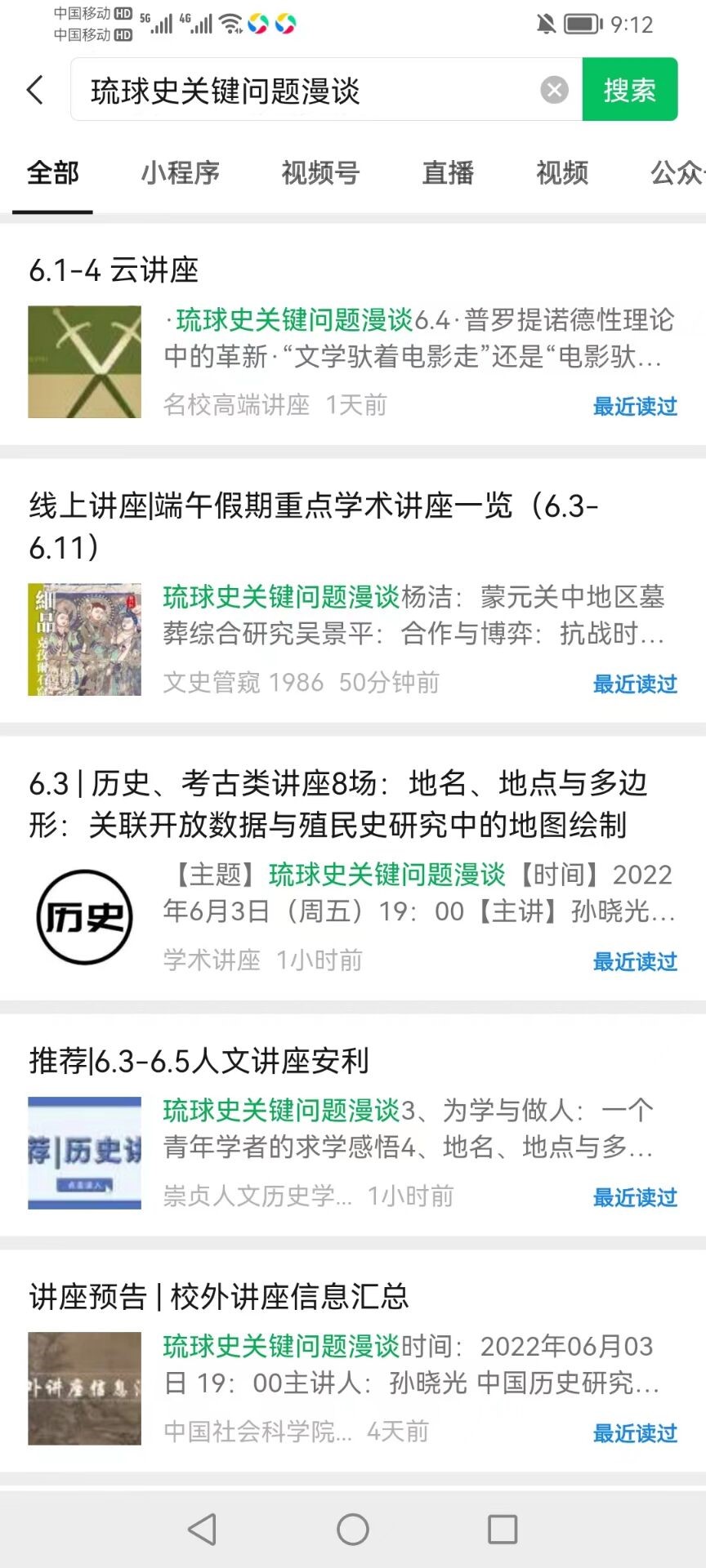The width and height of the screenshot is (706, 1568).
Task: Open 推荐|6.3-6.5人文讲座安利 result
Action: pyautogui.click(x=199, y=1061)
